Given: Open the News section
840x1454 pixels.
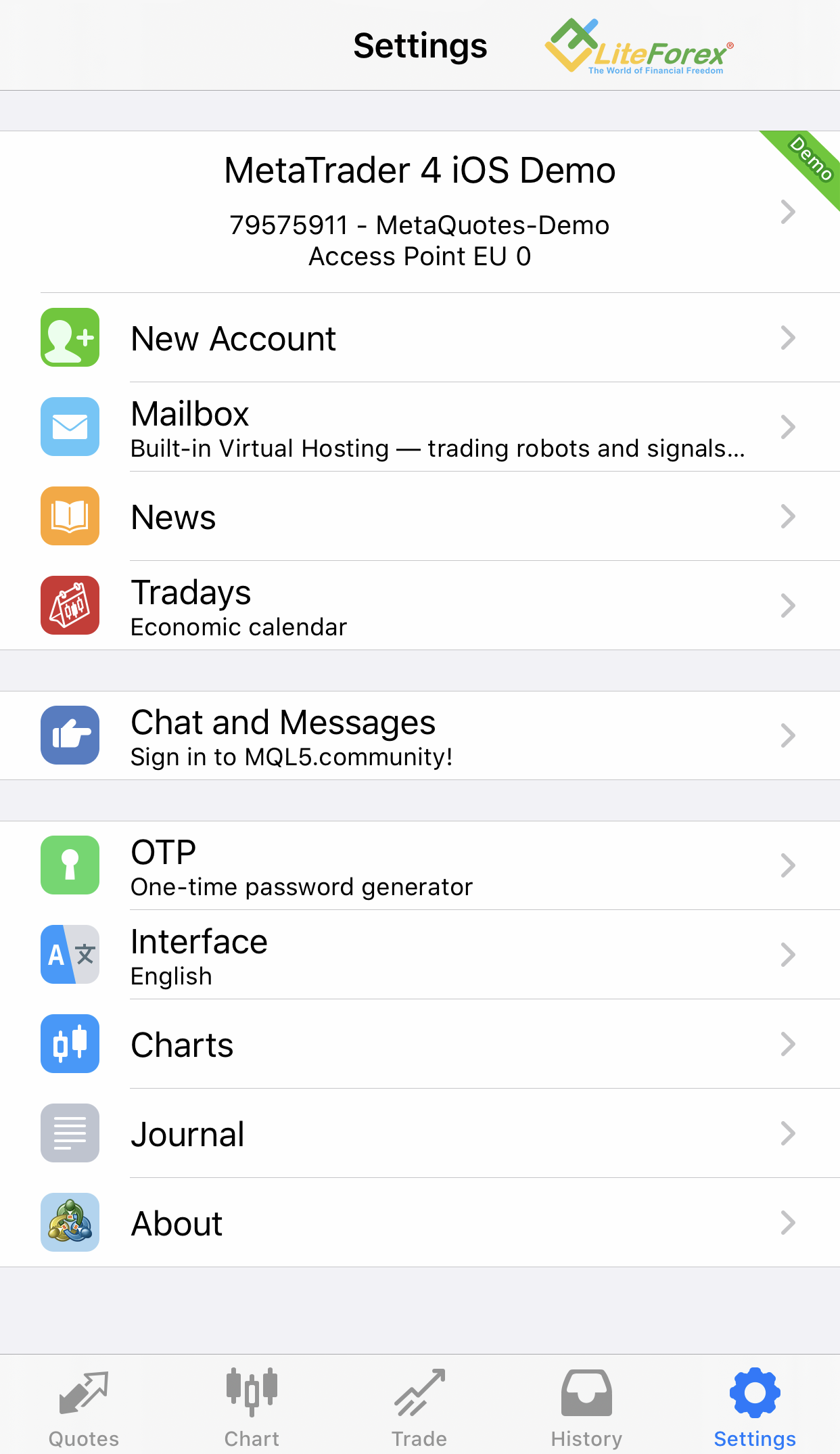Looking at the screenshot, I should click(420, 516).
